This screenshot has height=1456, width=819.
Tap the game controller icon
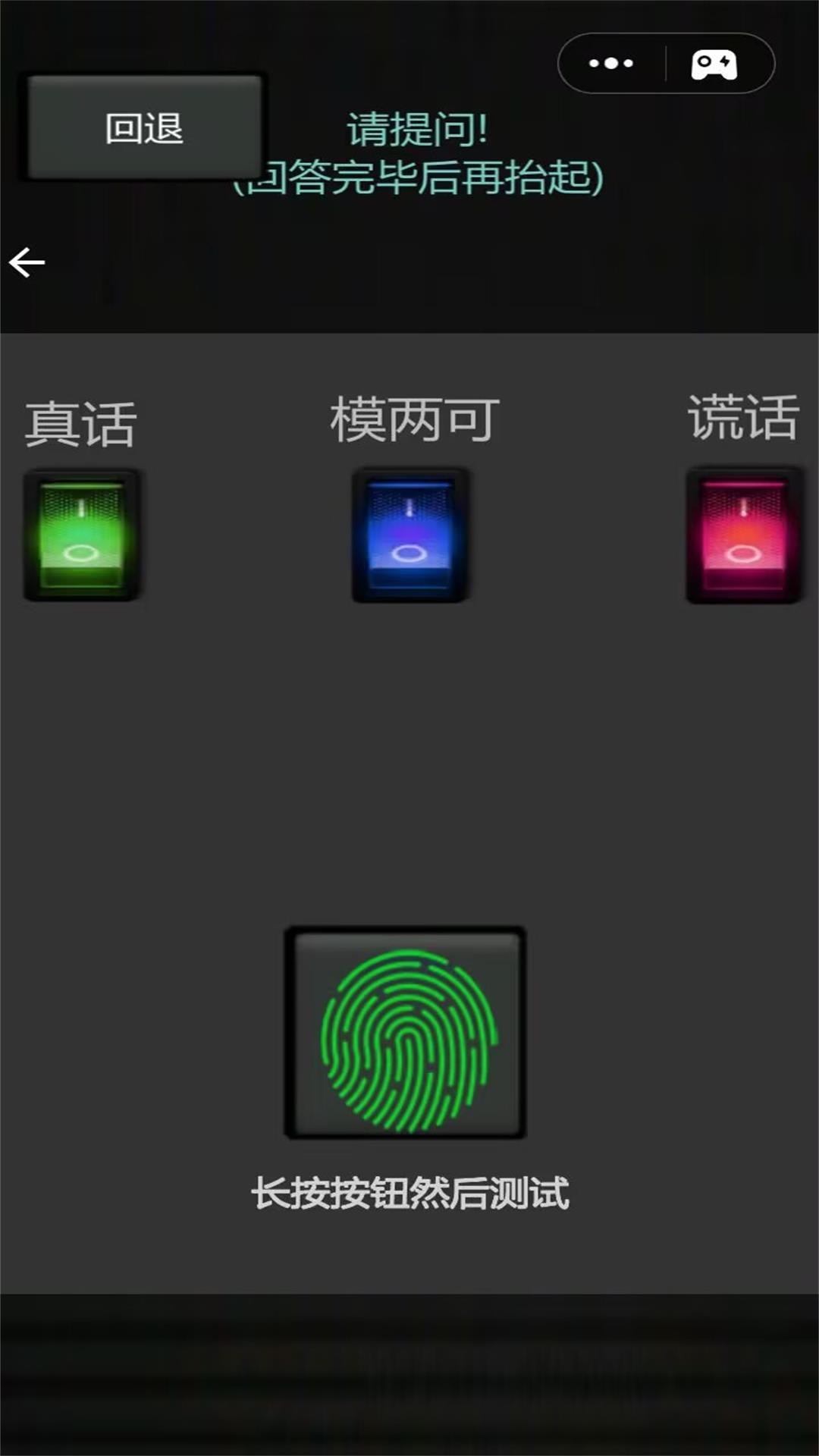click(714, 64)
